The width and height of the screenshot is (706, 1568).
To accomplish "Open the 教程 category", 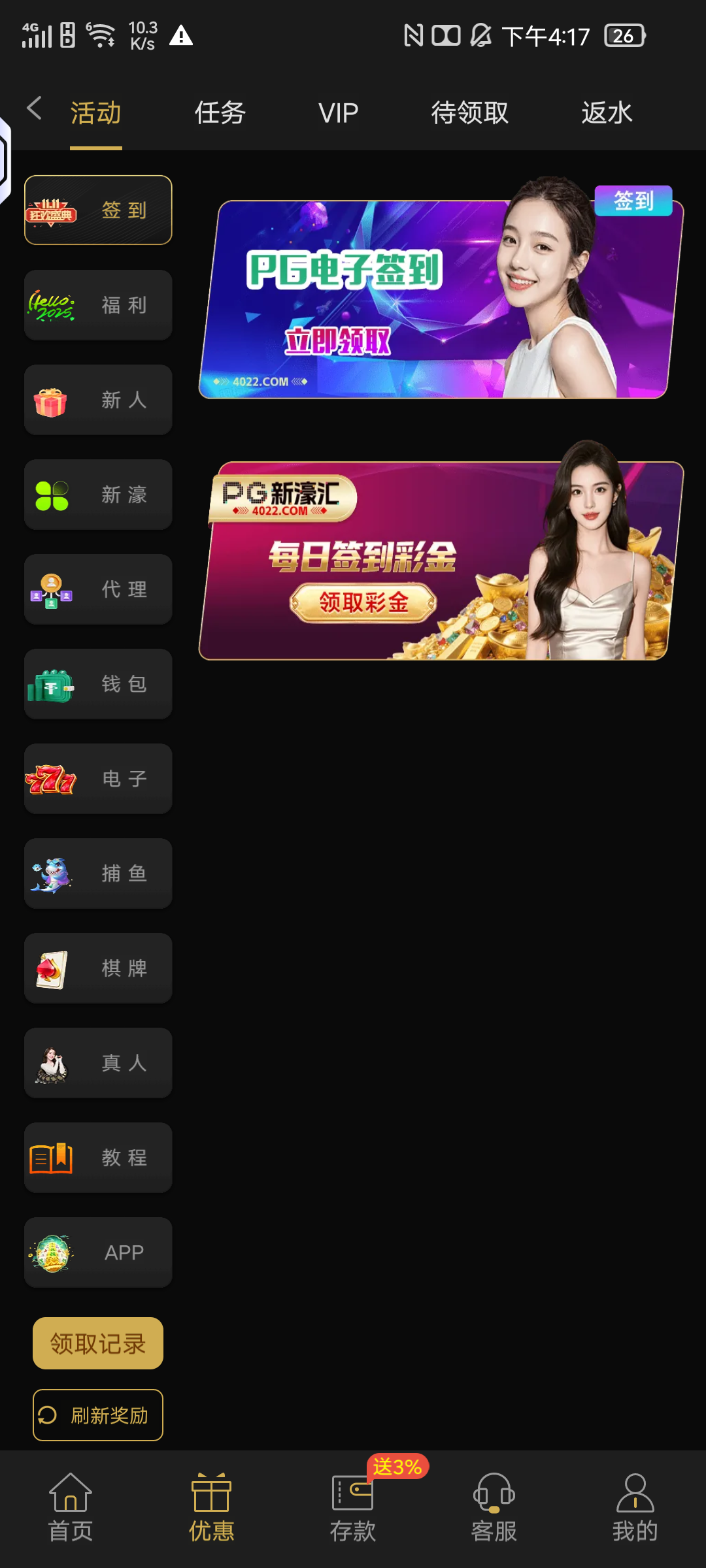I will point(98,1158).
